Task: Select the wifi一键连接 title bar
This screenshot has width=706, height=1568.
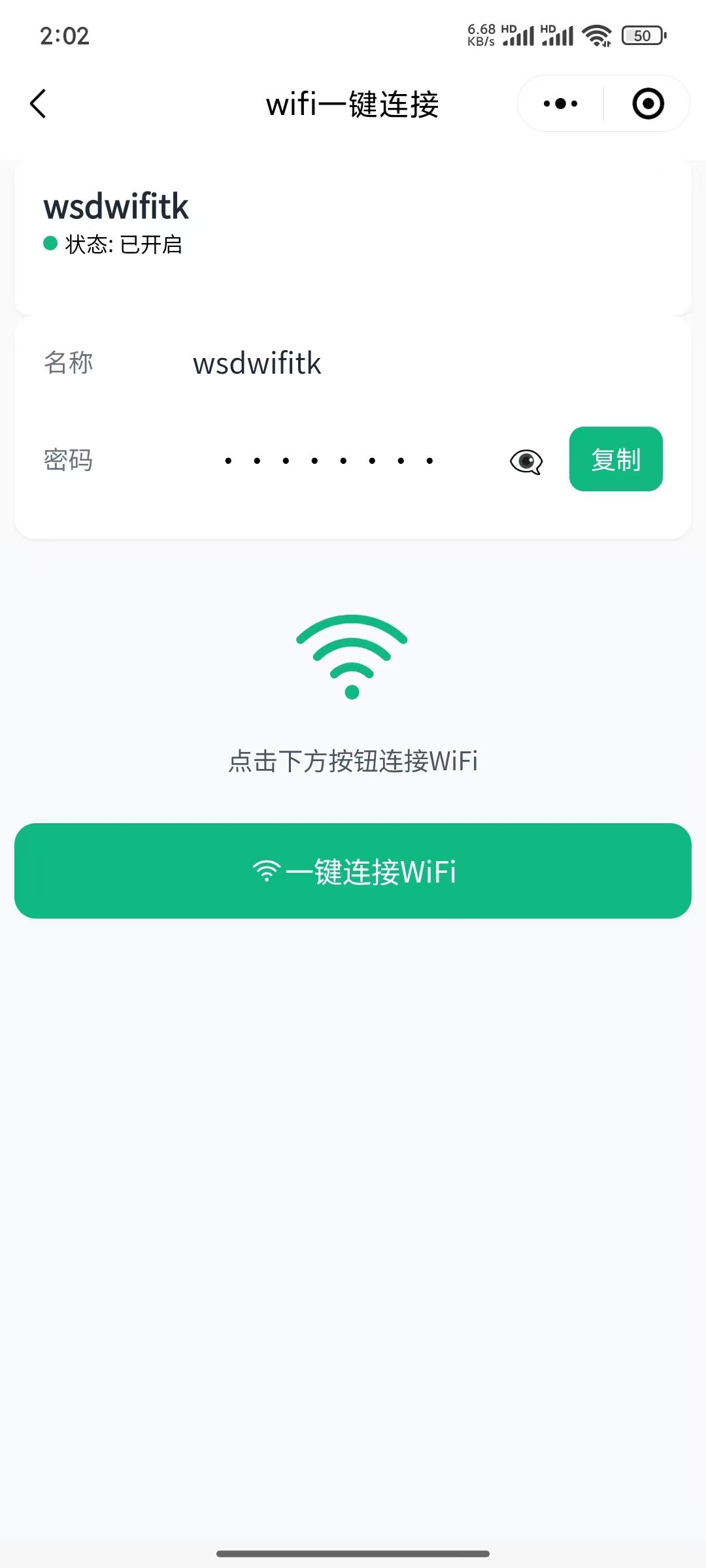Action: click(x=352, y=105)
